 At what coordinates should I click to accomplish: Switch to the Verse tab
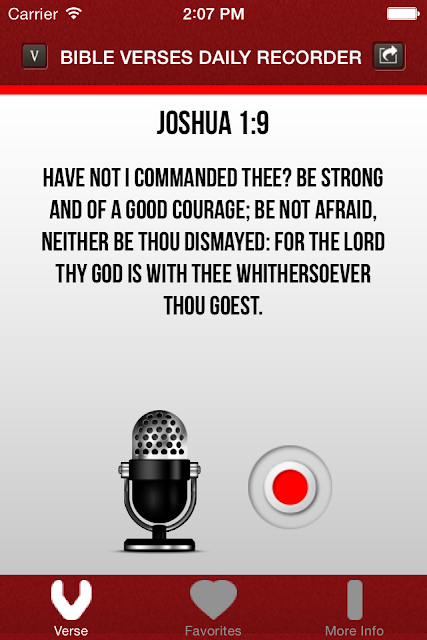(71, 608)
